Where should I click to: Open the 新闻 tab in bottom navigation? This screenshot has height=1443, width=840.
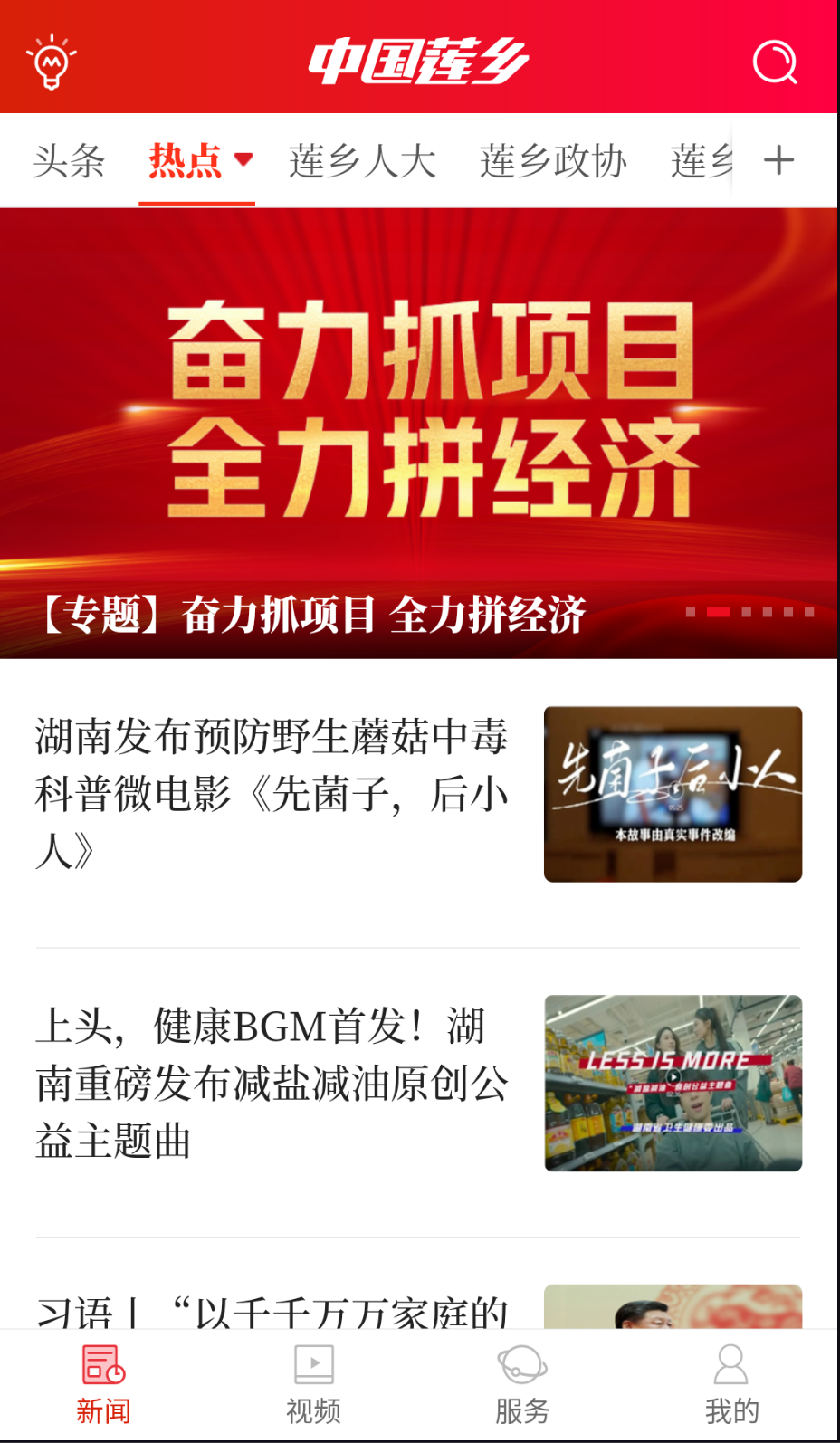[x=104, y=1381]
